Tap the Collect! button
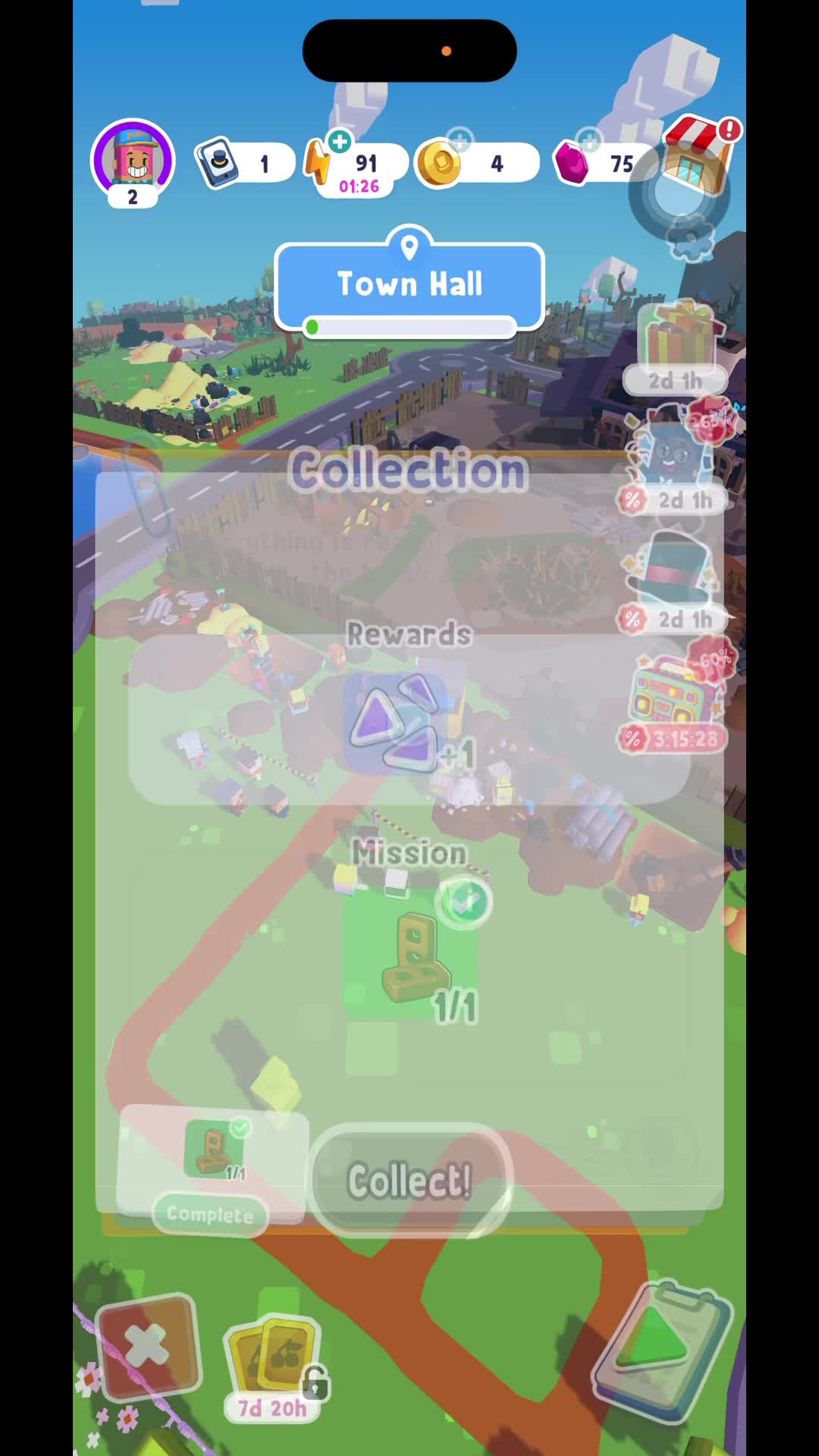819x1456 pixels. [x=409, y=1180]
